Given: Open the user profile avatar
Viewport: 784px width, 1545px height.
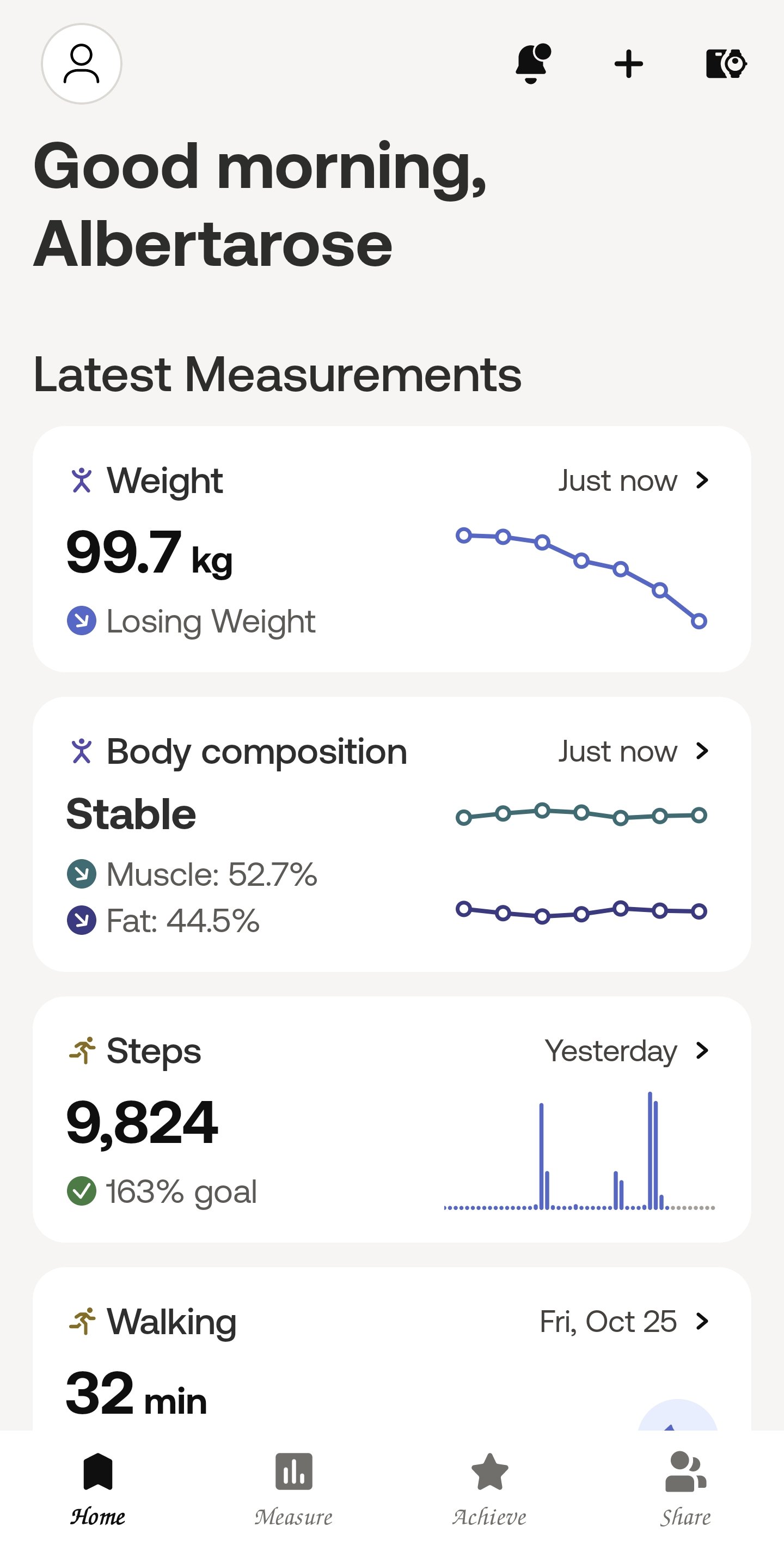Looking at the screenshot, I should click(x=82, y=64).
